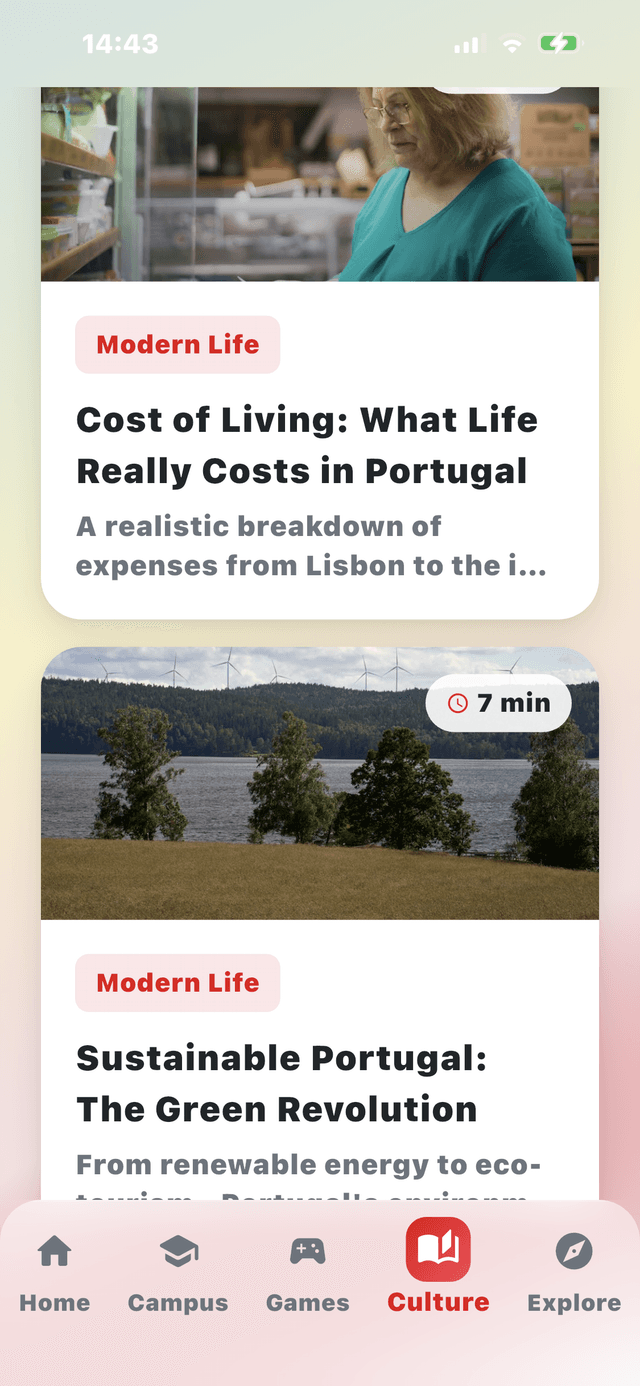The width and height of the screenshot is (640, 1386).
Task: Select the Culture tab
Action: (x=438, y=1270)
